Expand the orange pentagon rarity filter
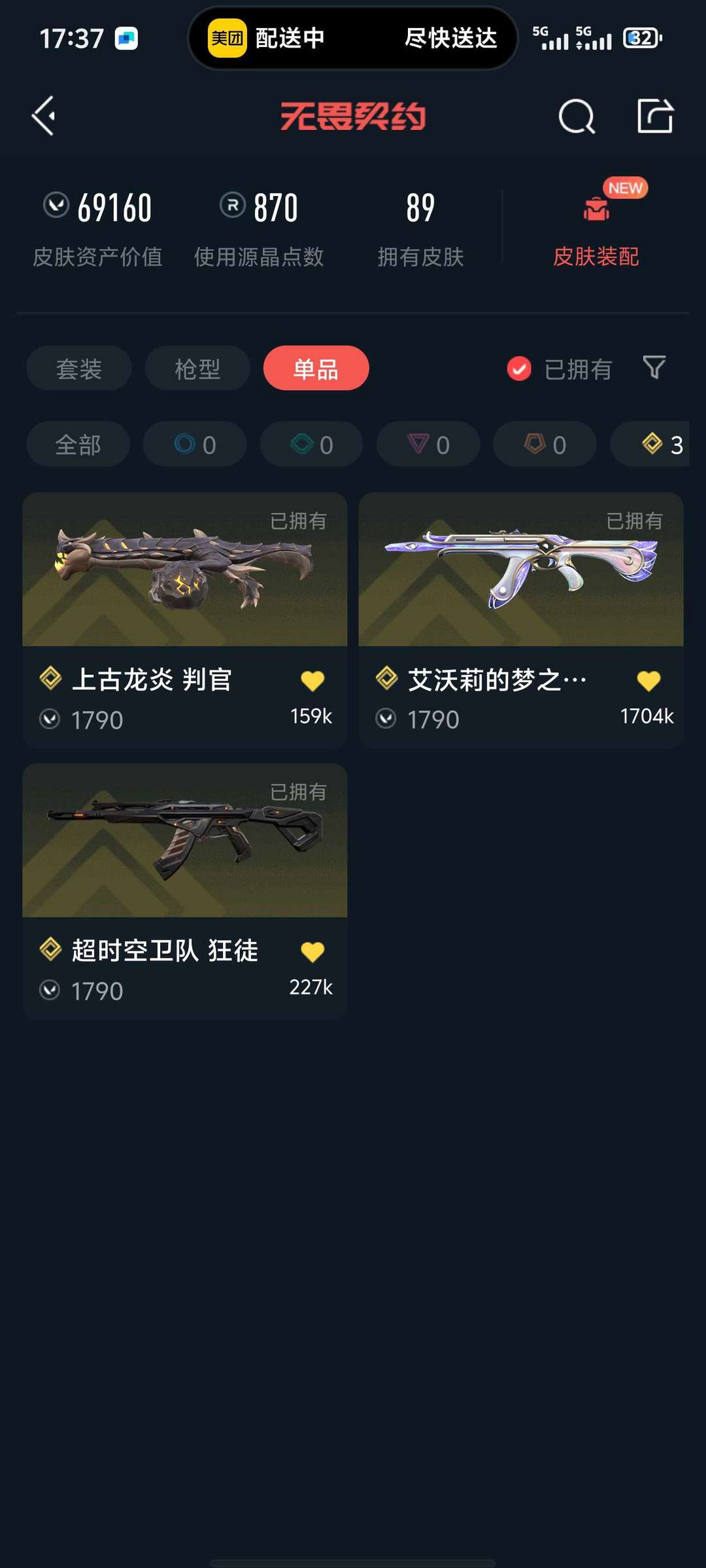The image size is (706, 1568). 543,444
